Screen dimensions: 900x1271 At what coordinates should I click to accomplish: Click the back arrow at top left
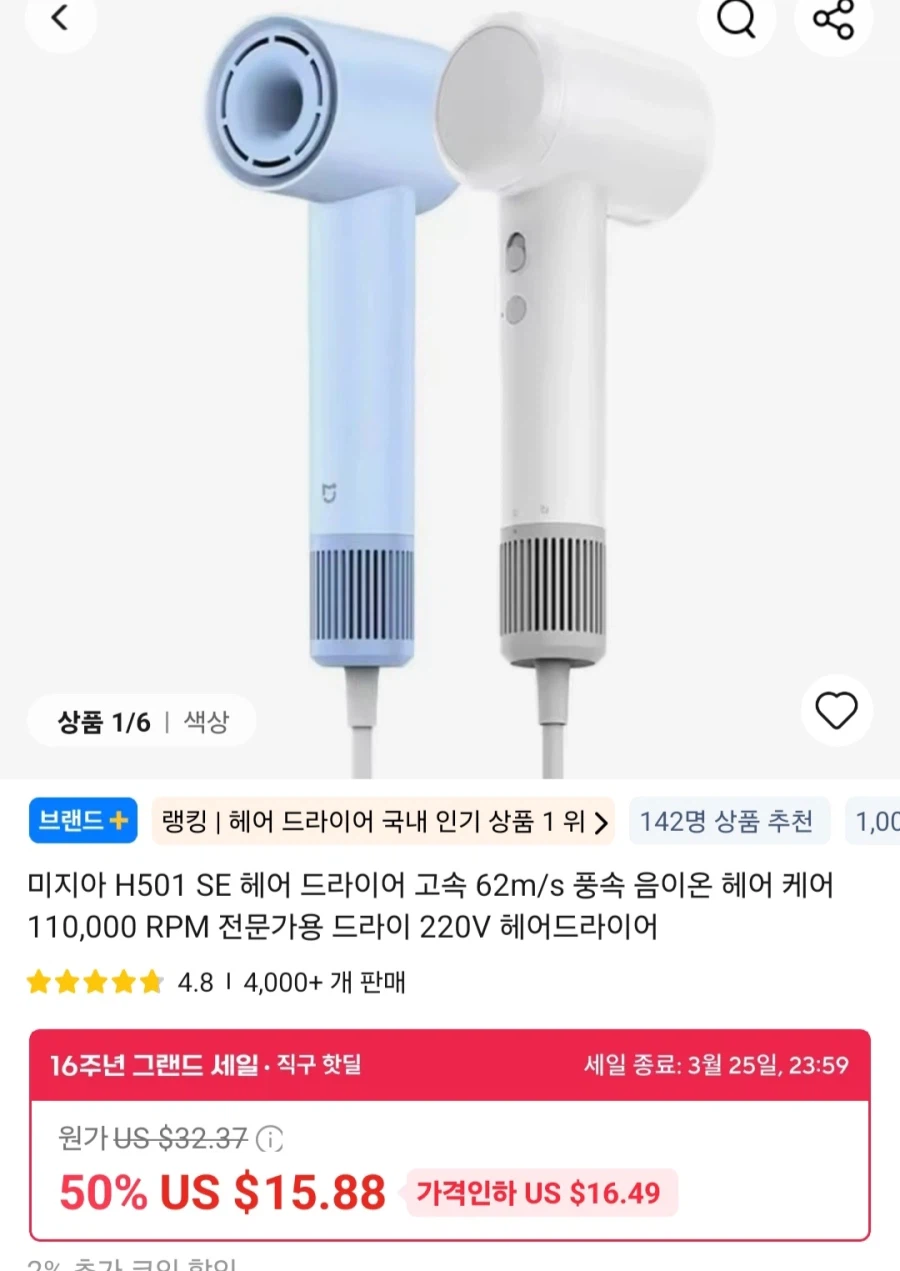[60, 18]
